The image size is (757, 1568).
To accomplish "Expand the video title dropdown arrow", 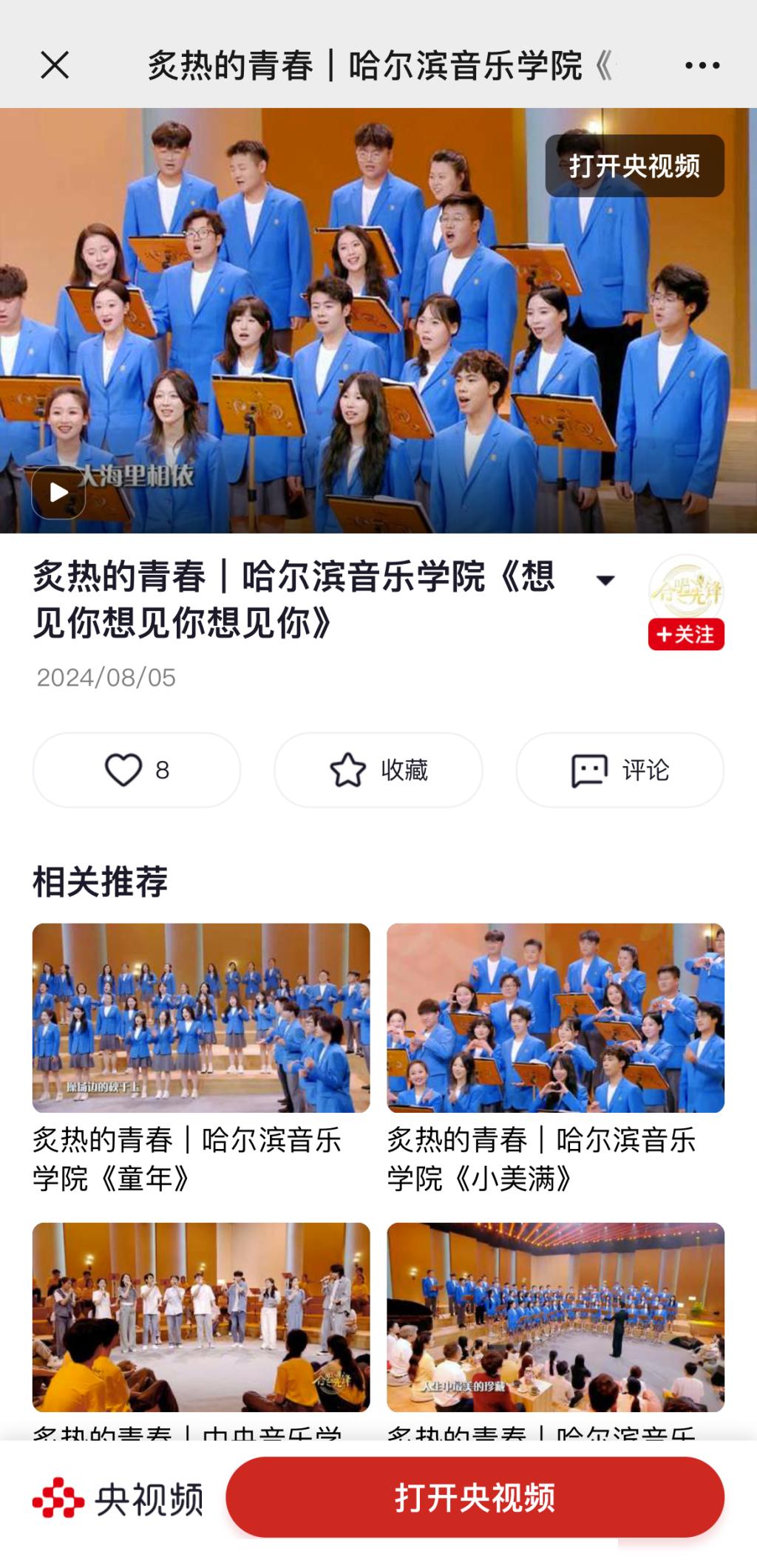I will [605, 581].
